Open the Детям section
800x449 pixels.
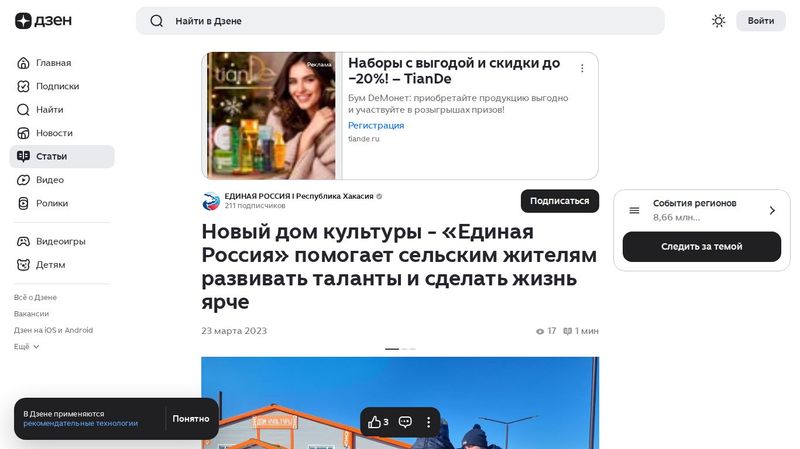tap(50, 265)
